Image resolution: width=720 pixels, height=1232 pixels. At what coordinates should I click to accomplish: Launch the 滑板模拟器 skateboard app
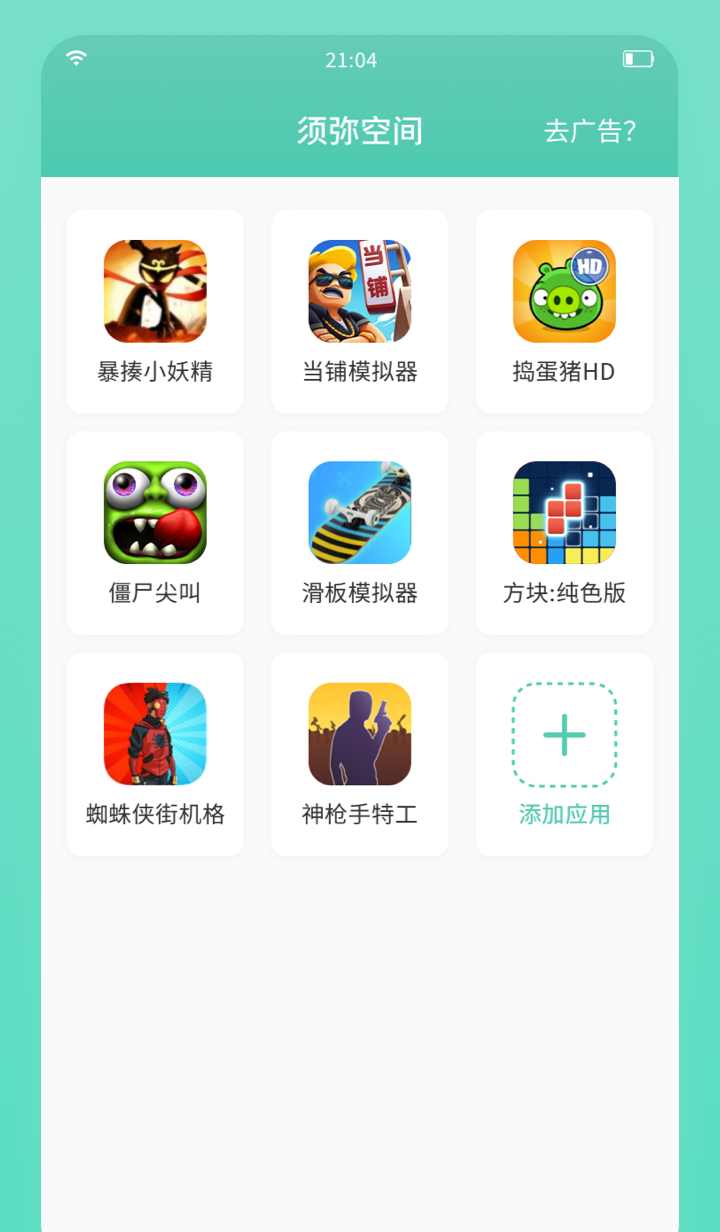pos(359,513)
